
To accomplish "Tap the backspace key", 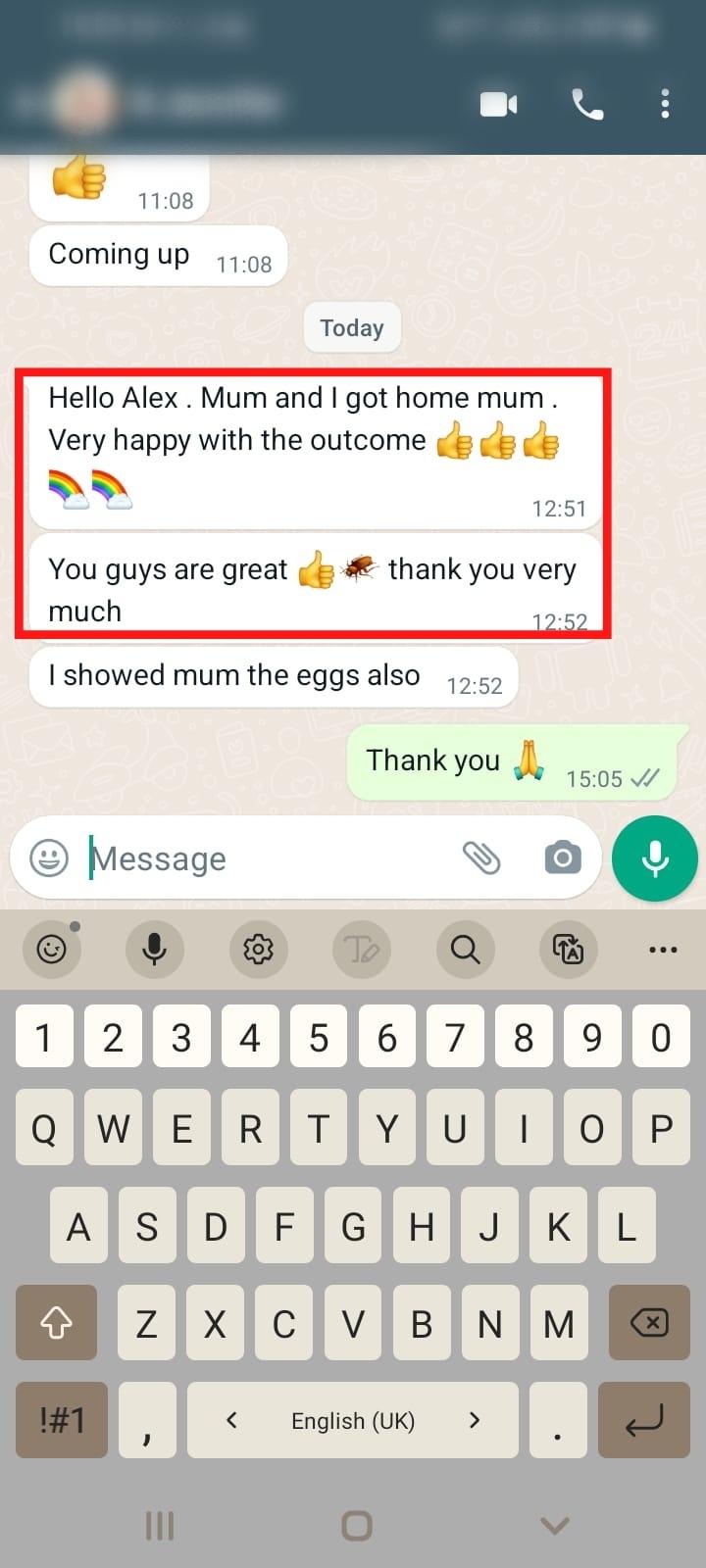I will pyautogui.click(x=649, y=1323).
